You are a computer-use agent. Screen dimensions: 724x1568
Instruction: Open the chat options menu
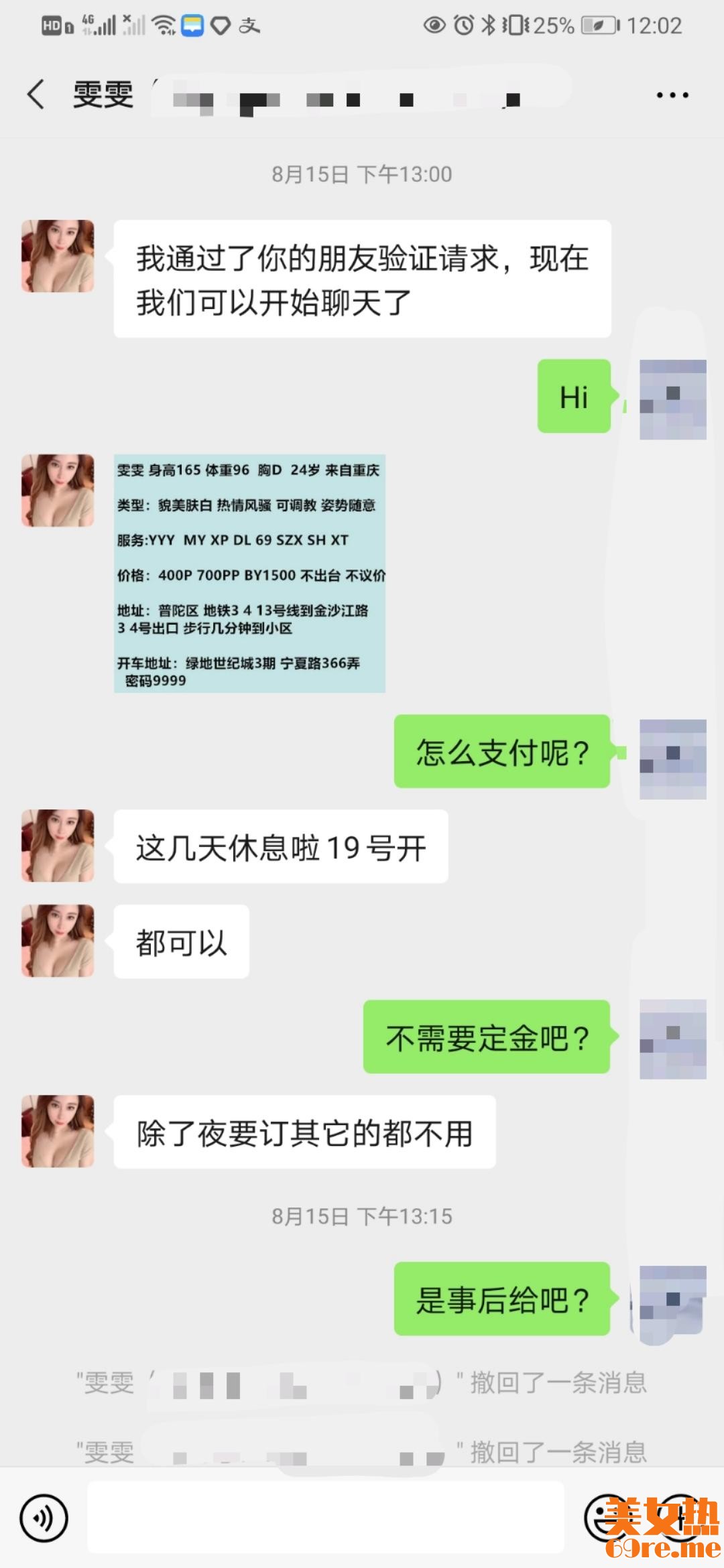coord(672,95)
